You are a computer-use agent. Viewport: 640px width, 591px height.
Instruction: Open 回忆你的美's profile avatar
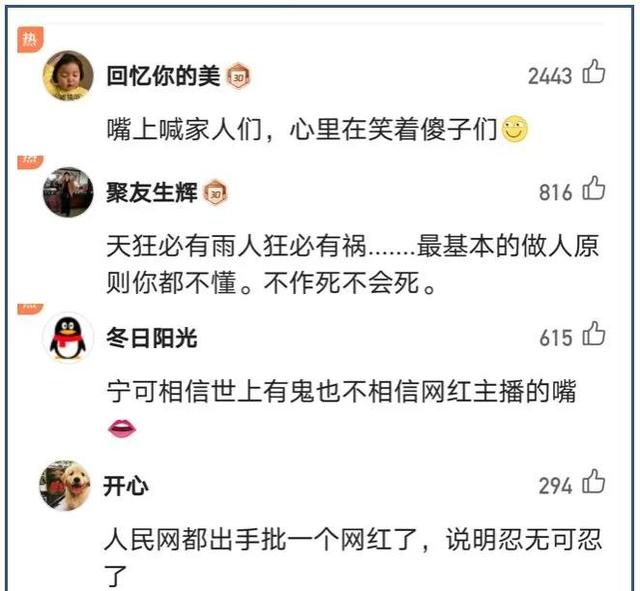(x=68, y=76)
